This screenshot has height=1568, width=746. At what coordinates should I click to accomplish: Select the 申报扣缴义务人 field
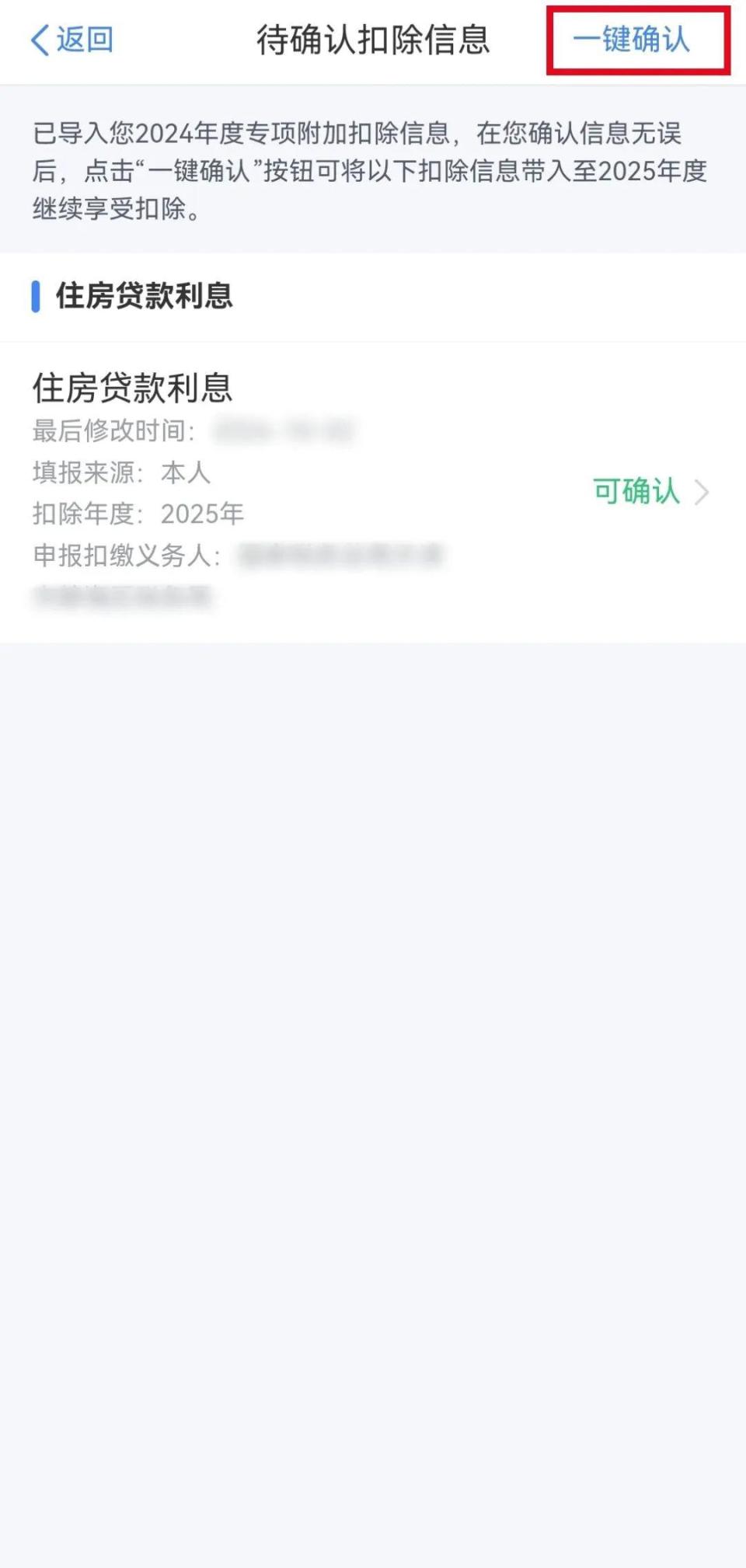[x=194, y=553]
